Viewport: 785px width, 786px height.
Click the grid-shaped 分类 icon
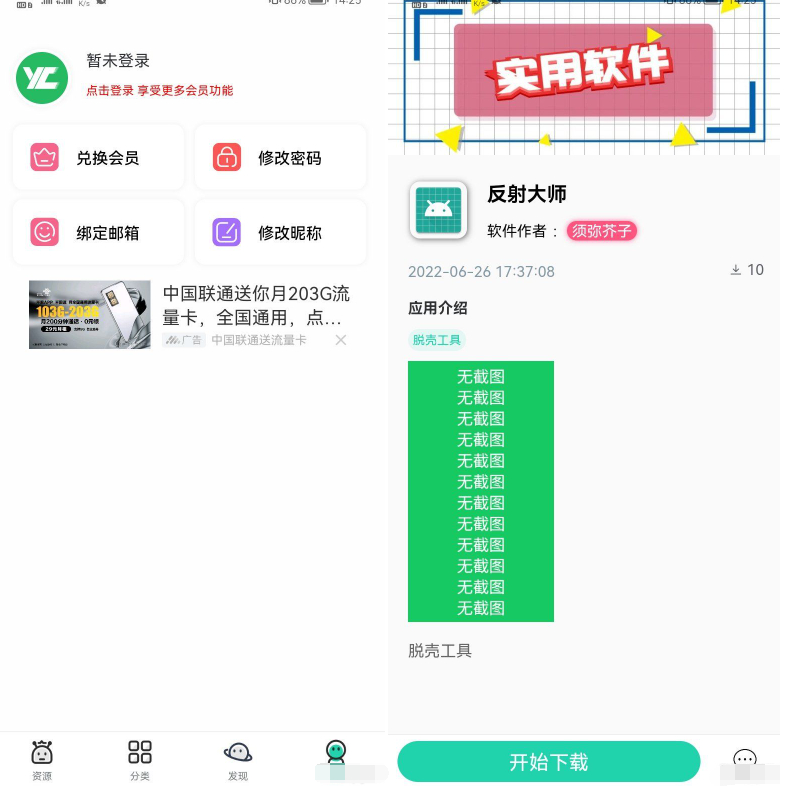tap(140, 752)
